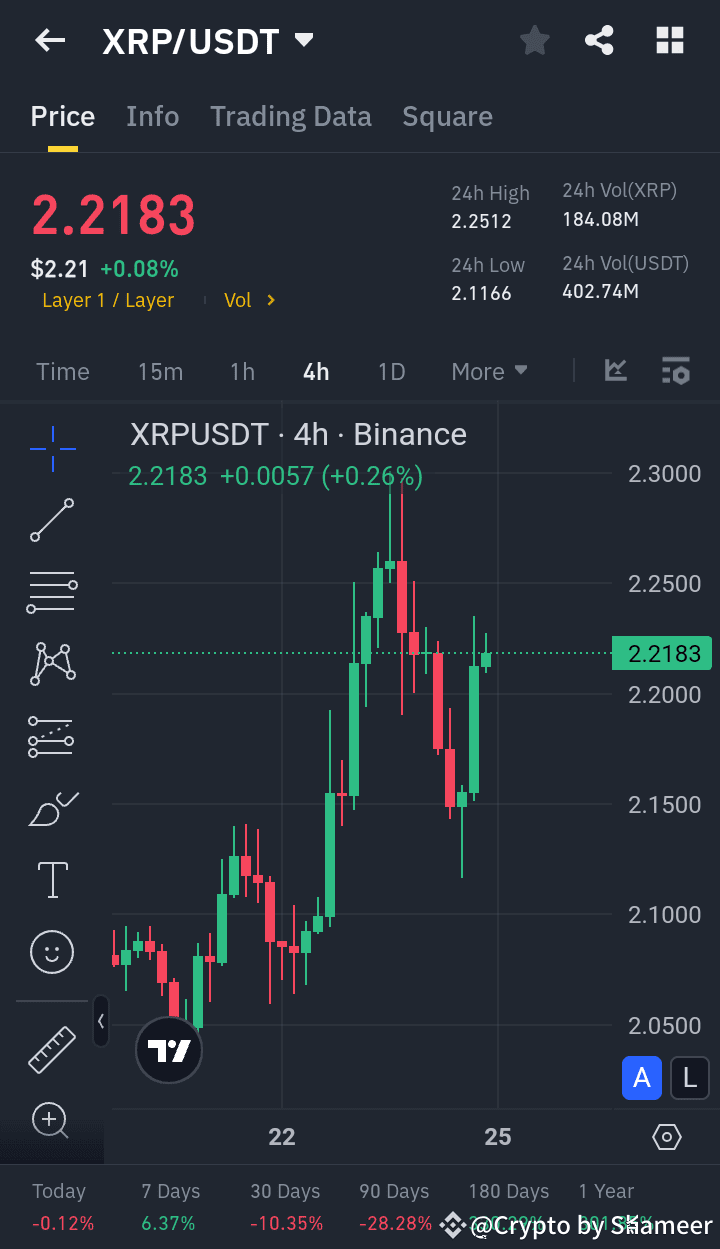Open the horizontal lines drawing tool
The height and width of the screenshot is (1249, 720).
[51, 592]
